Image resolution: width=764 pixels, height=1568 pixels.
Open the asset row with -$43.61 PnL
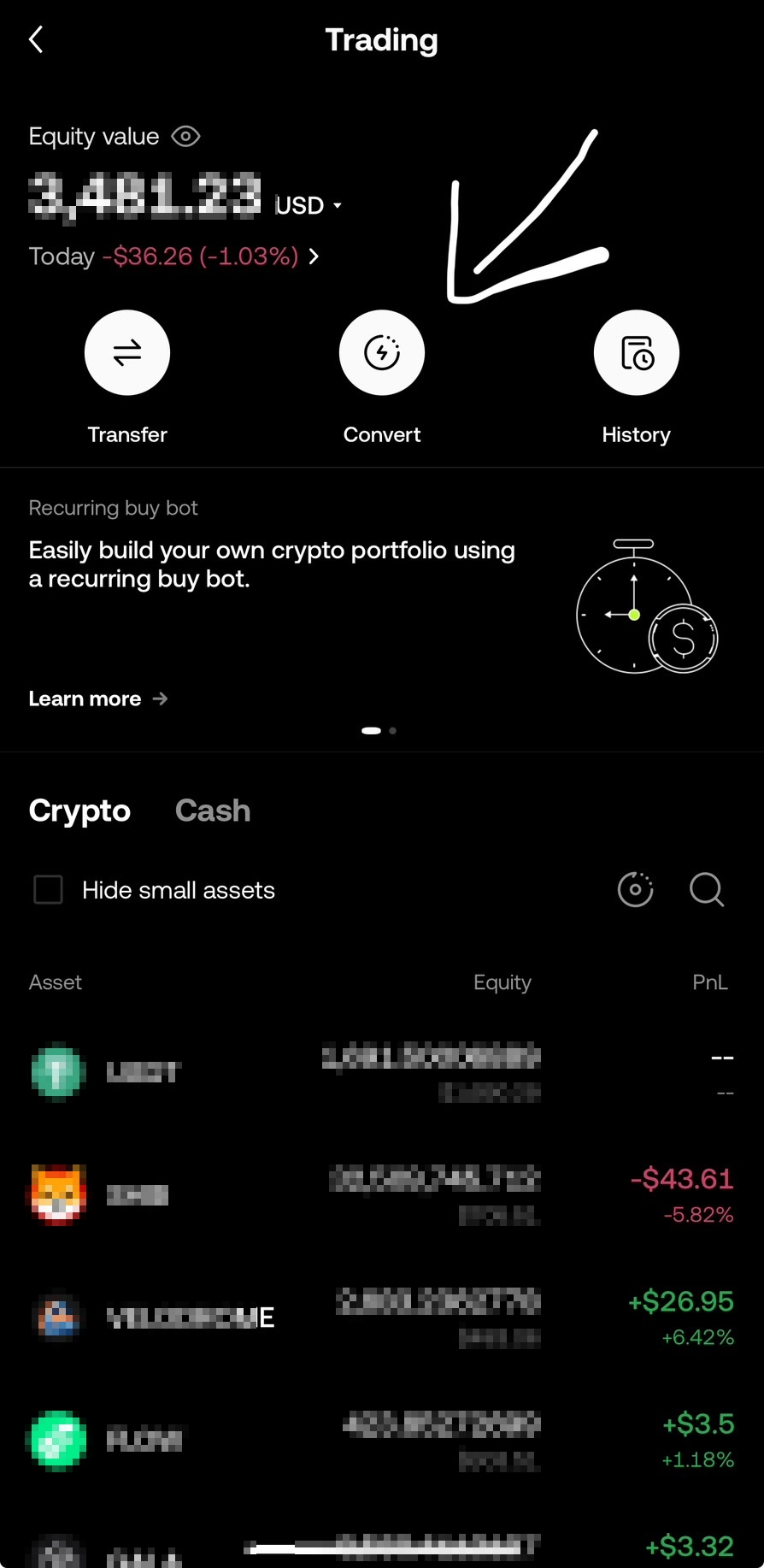click(x=381, y=1195)
